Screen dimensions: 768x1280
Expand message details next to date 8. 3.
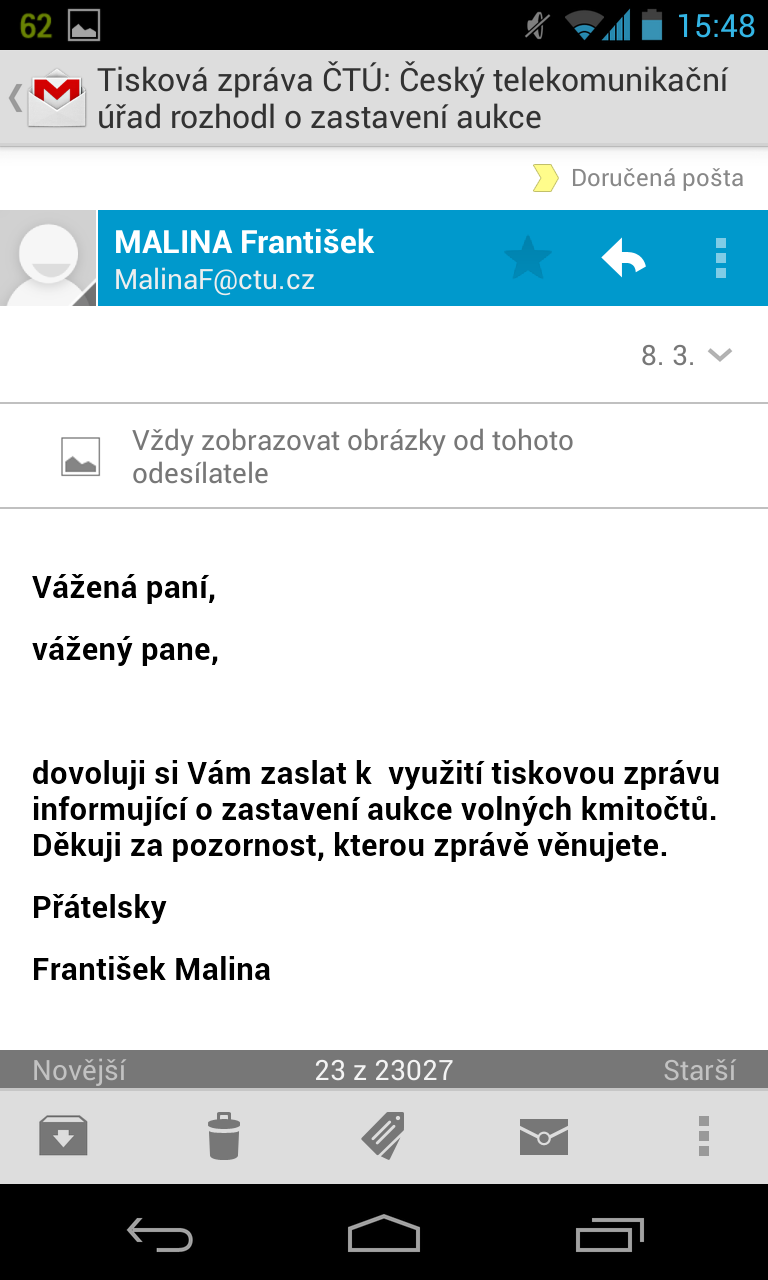click(719, 355)
